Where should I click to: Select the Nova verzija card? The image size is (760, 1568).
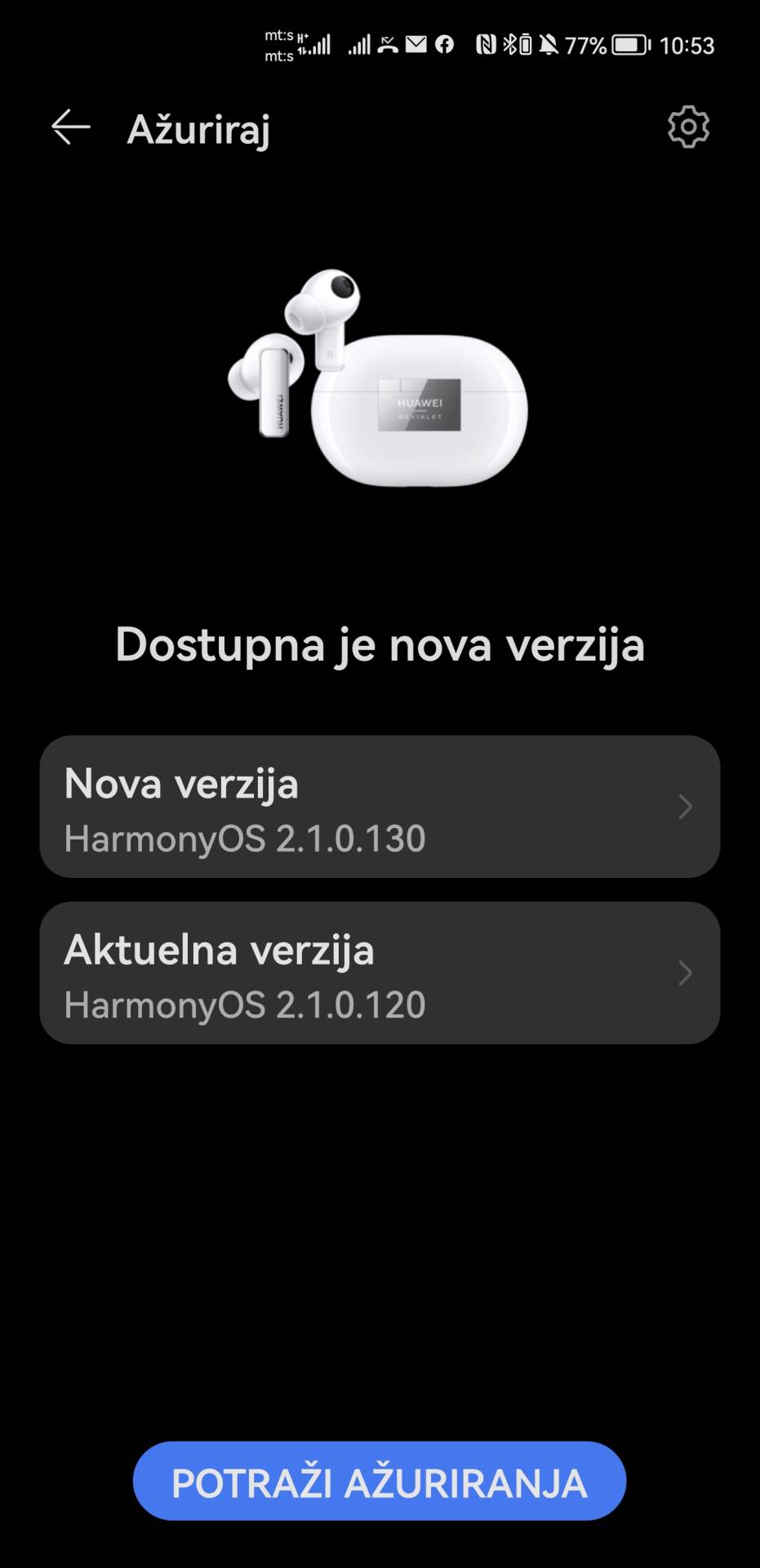pos(380,807)
